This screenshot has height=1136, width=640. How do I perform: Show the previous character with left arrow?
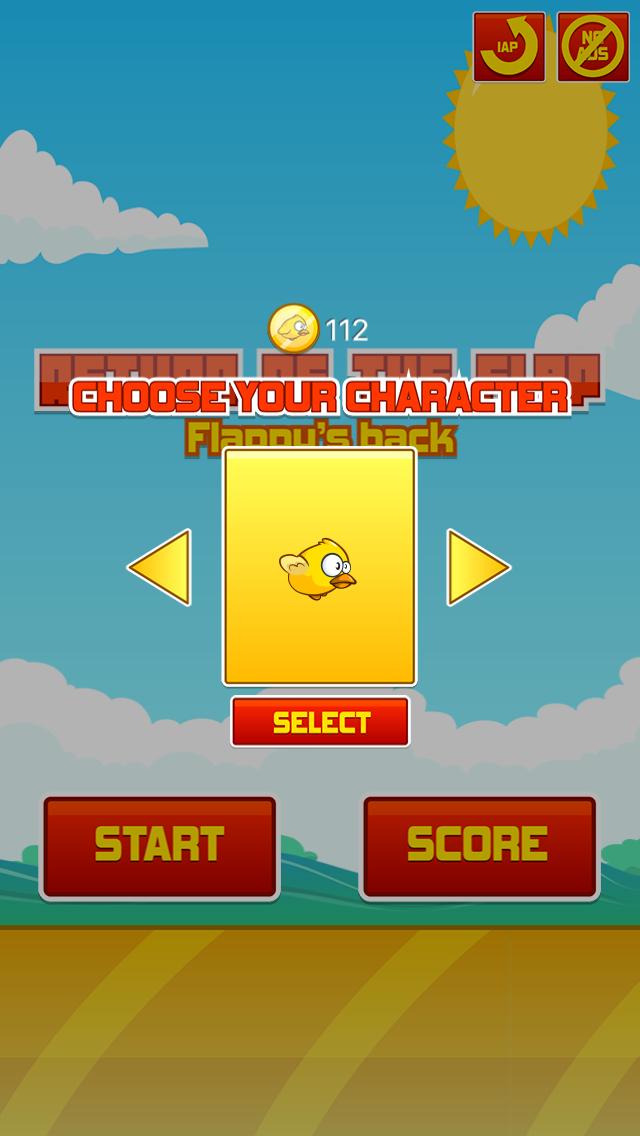click(x=161, y=567)
